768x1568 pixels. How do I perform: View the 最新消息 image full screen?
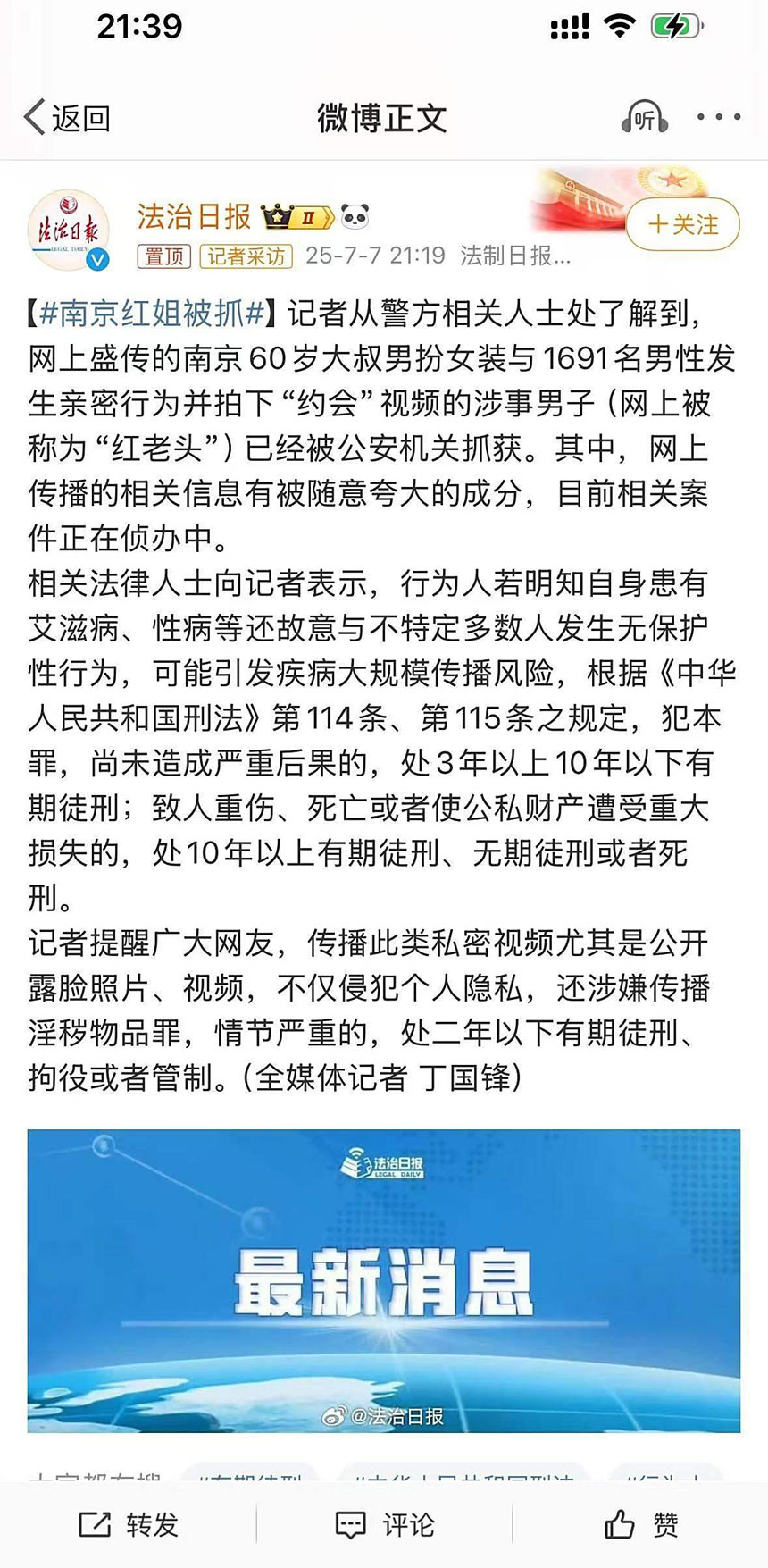[x=384, y=1280]
